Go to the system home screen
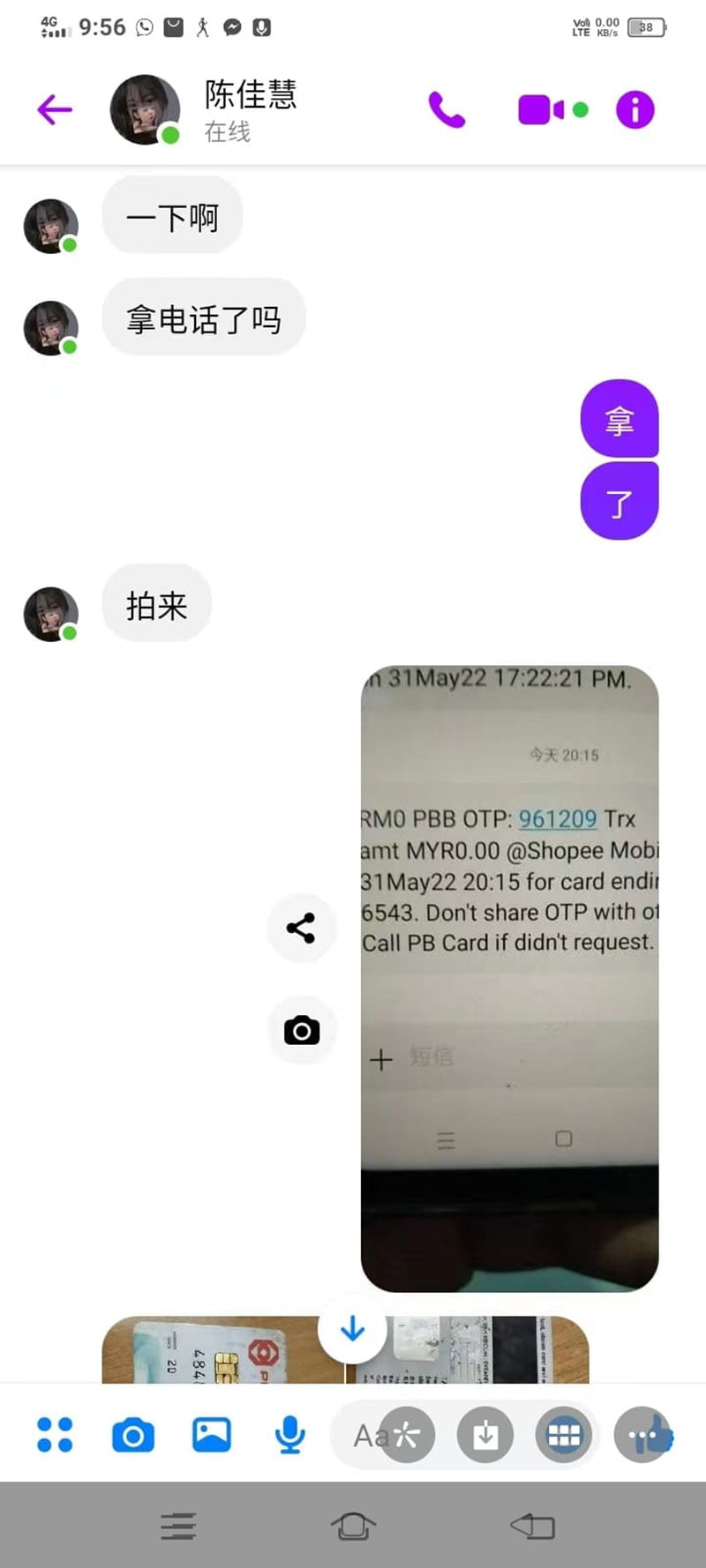 click(x=353, y=1526)
